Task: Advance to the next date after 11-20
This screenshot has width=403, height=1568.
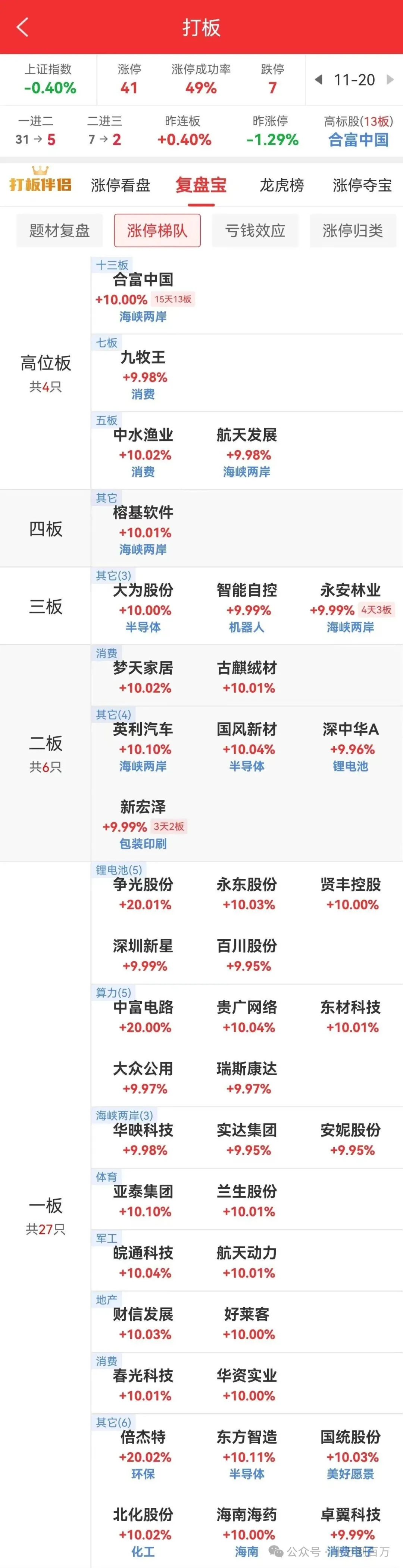Action: coord(390,80)
